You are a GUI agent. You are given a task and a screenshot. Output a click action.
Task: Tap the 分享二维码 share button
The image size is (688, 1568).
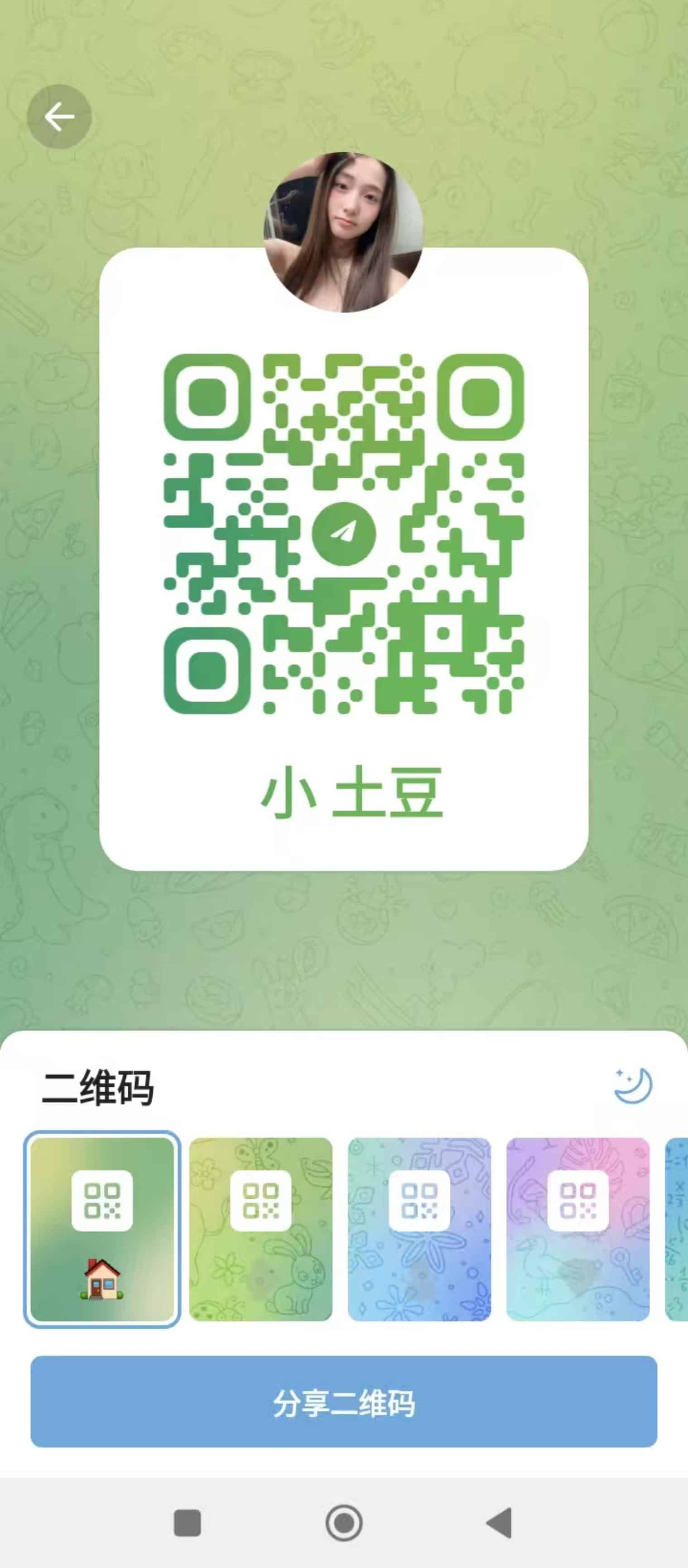[x=344, y=1401]
